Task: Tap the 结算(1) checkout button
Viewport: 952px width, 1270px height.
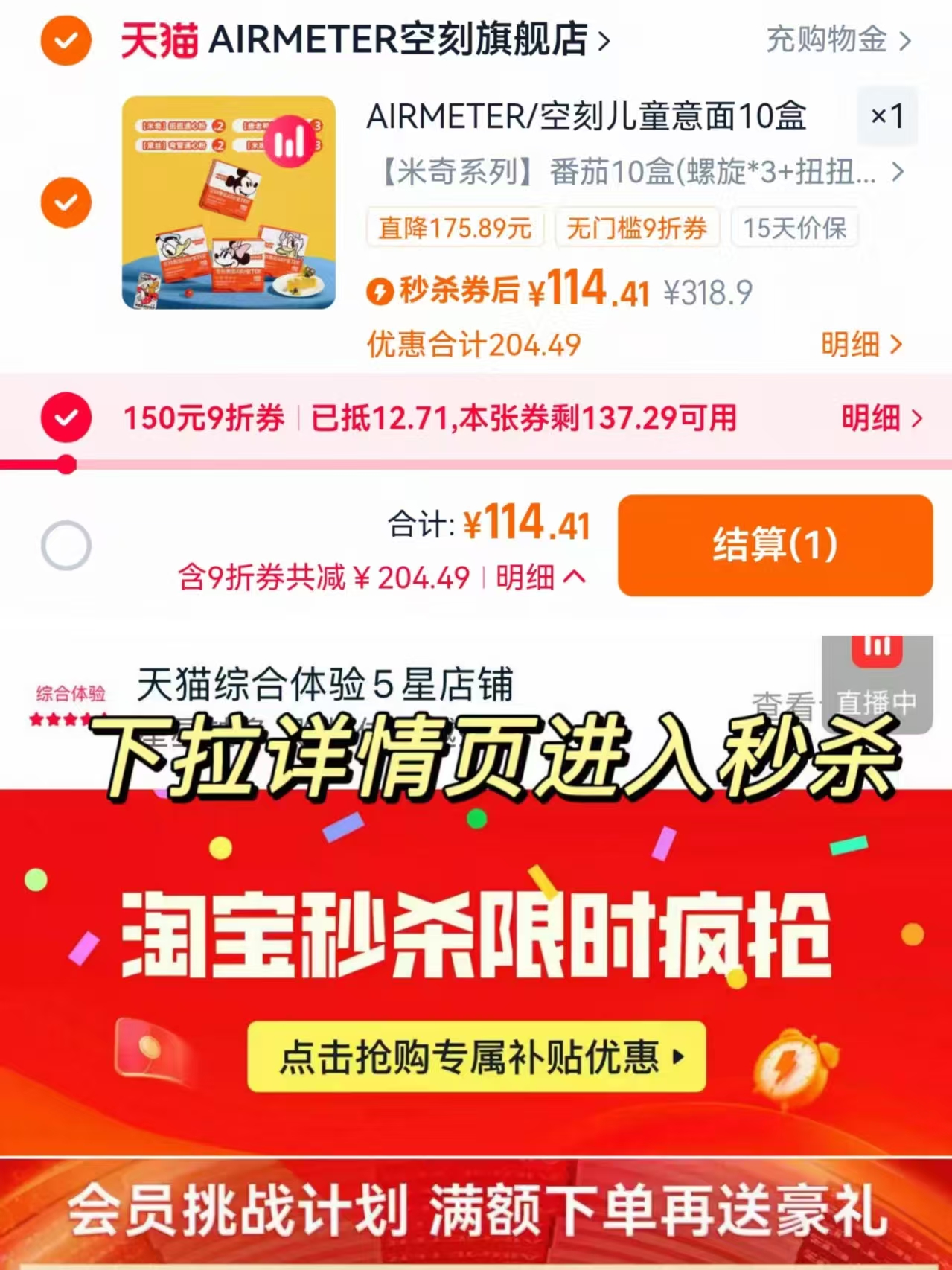Action: click(x=776, y=545)
